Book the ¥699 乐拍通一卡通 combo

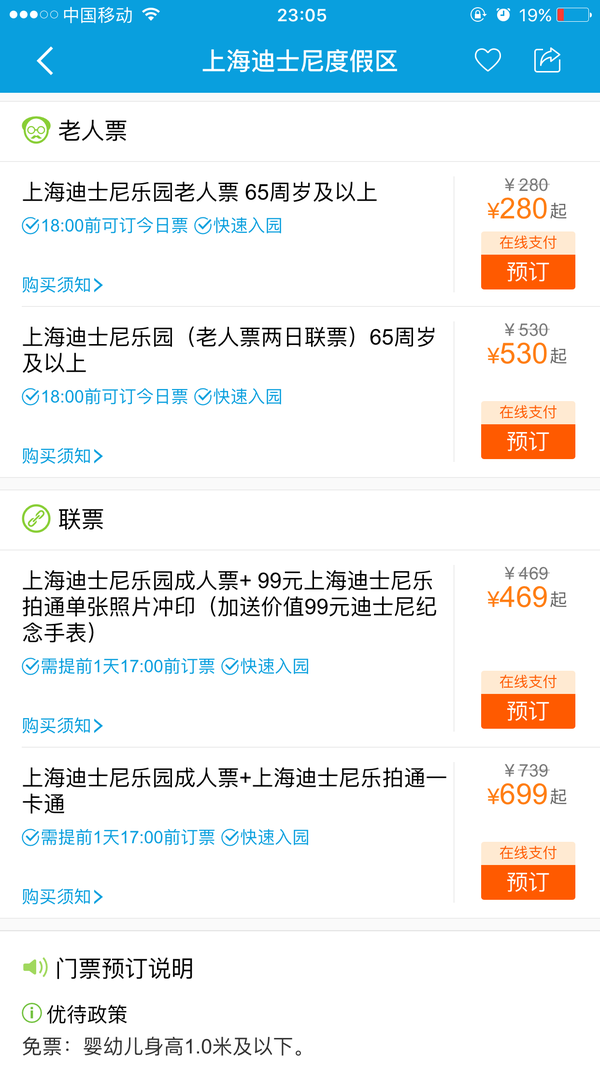527,882
